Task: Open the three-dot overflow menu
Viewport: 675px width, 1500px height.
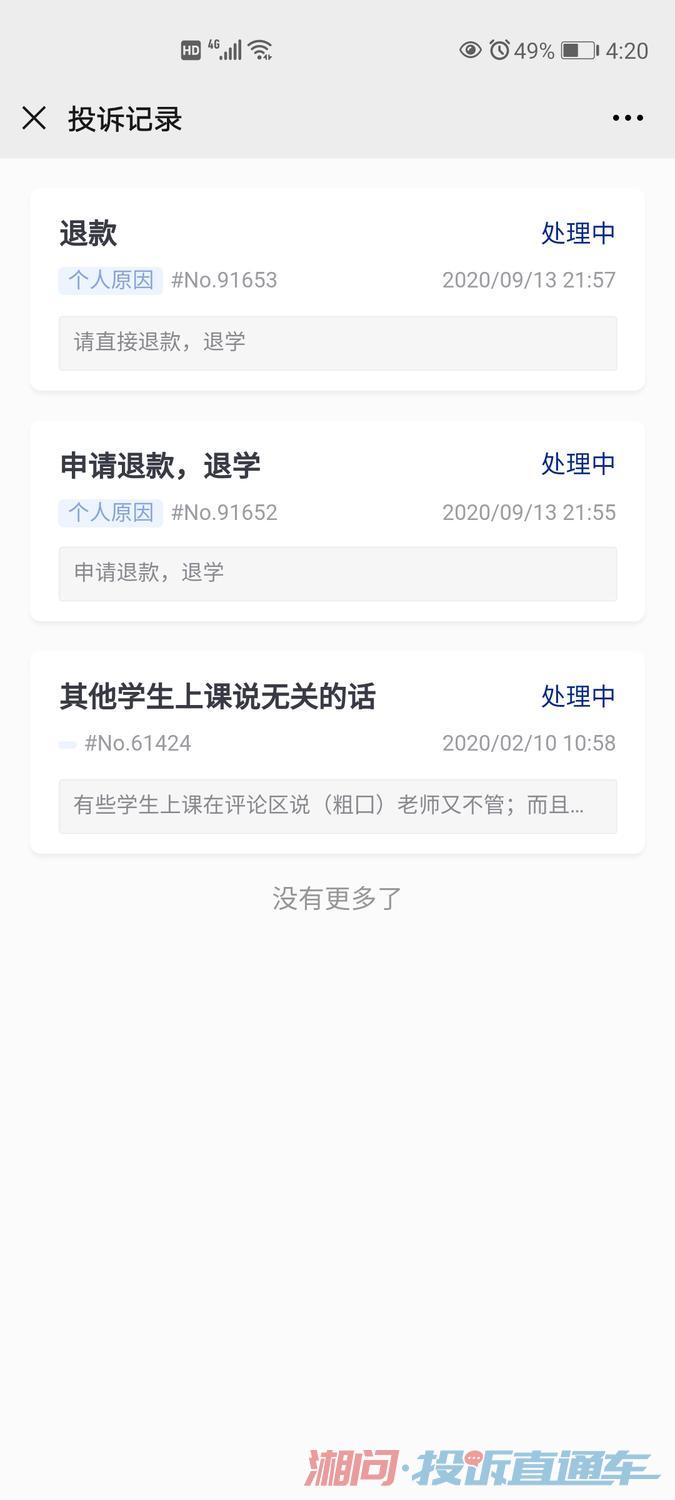Action: [627, 118]
